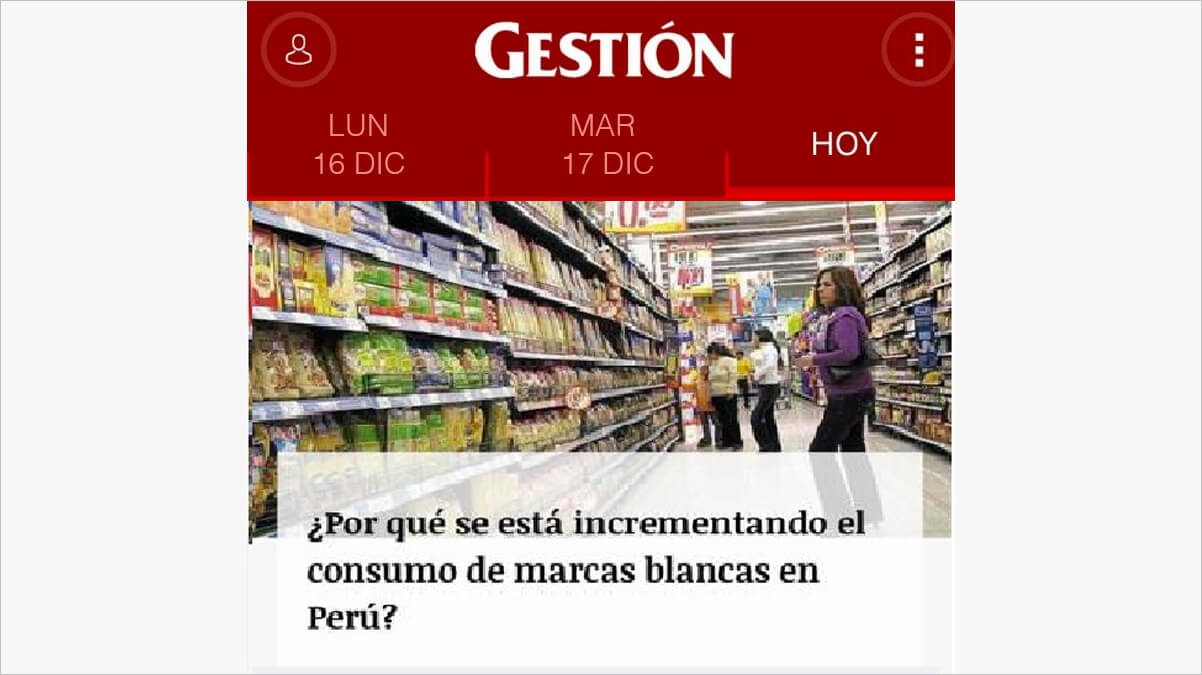Open the user profile icon
1202x675 pixels.
click(x=298, y=50)
